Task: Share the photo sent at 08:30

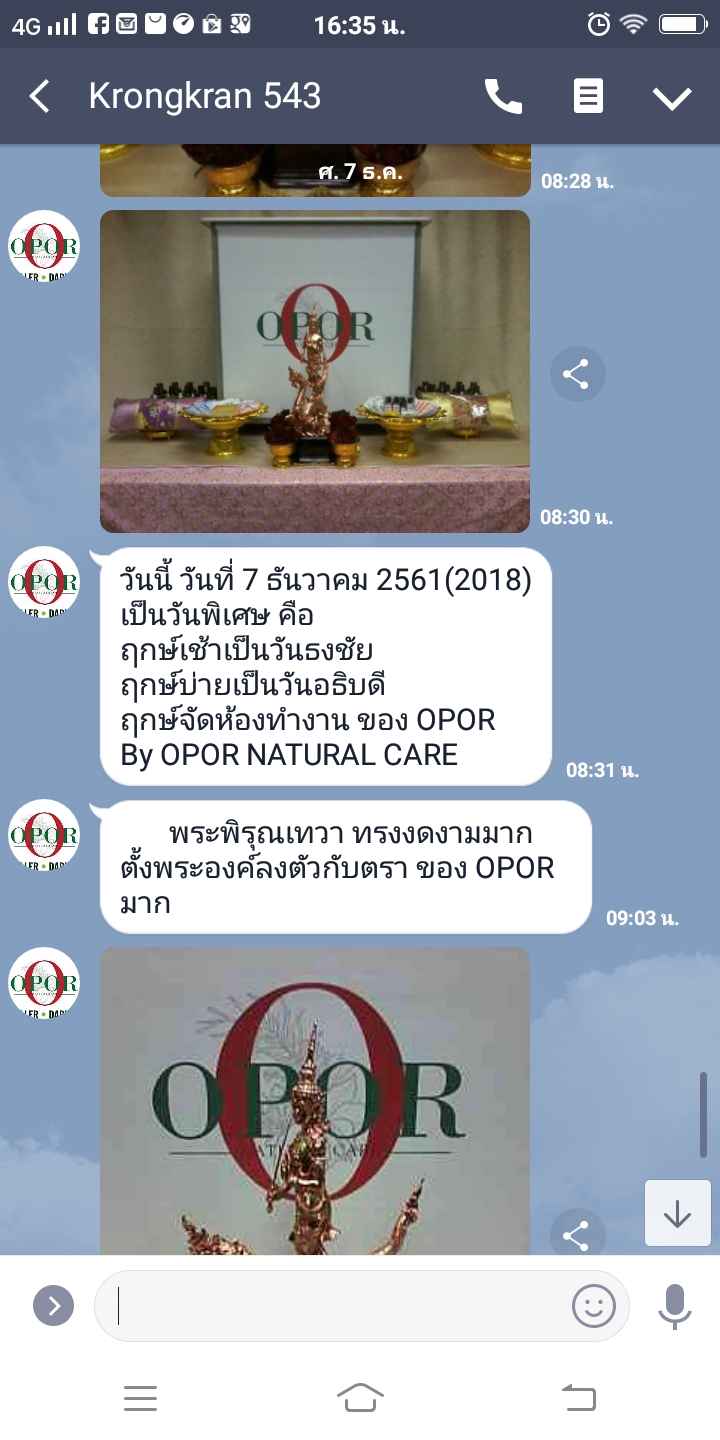Action: click(x=577, y=375)
